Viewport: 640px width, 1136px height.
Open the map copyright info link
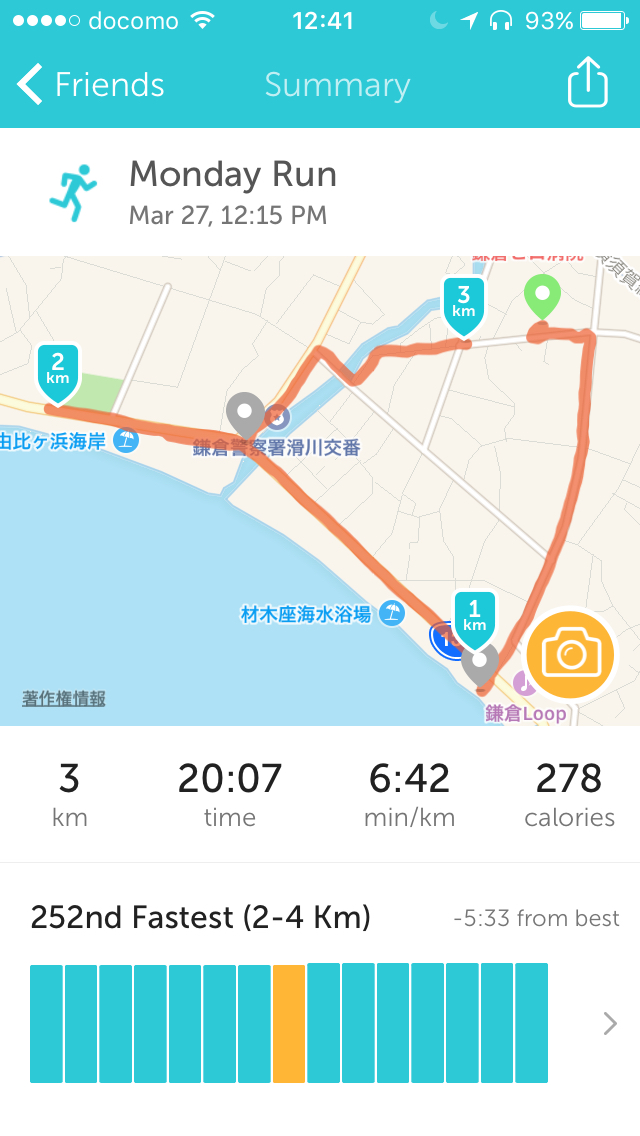coord(64,698)
